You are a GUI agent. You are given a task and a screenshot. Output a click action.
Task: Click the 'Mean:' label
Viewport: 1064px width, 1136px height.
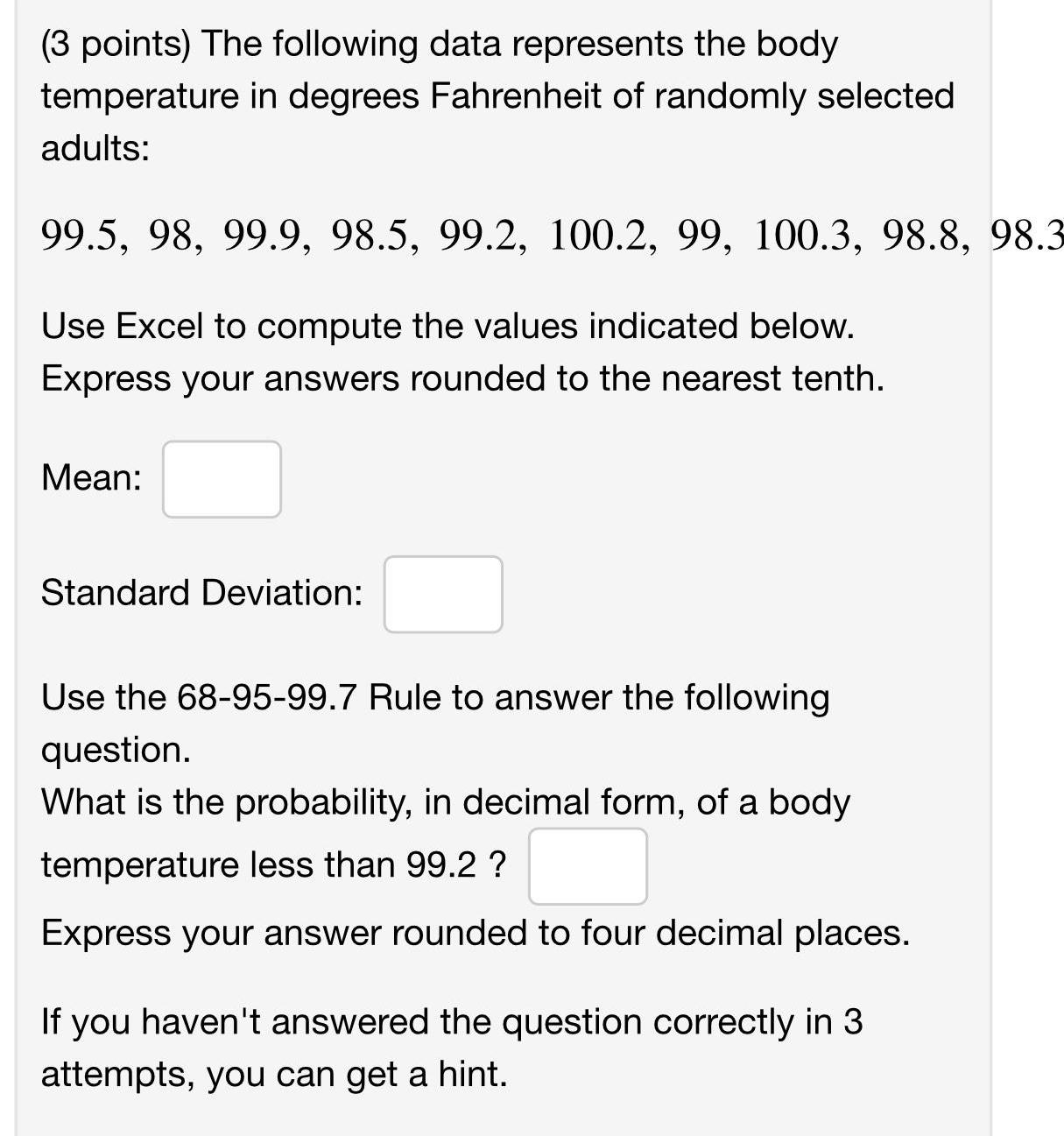(x=91, y=479)
